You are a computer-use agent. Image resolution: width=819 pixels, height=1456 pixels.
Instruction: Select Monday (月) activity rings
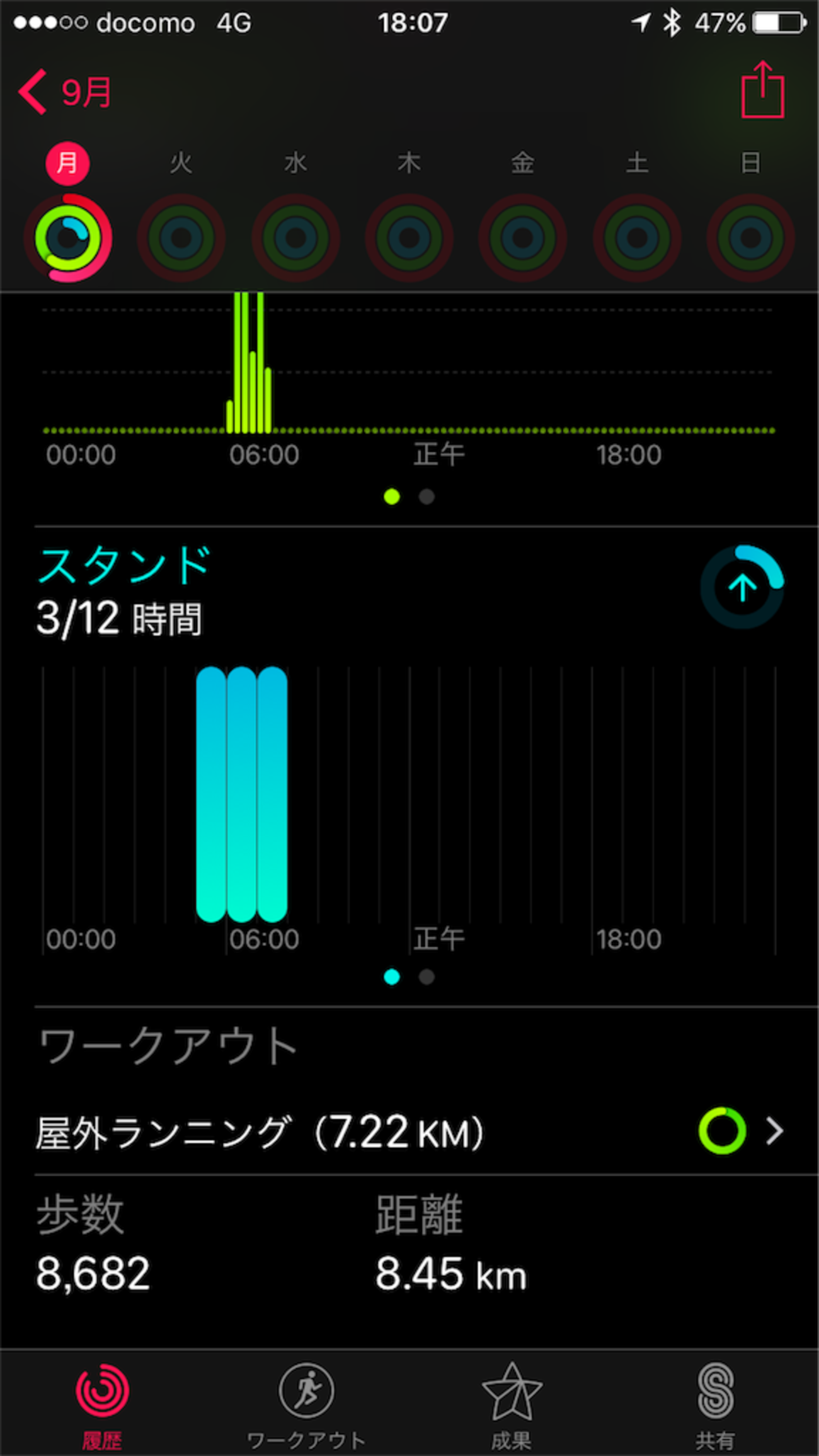68,238
